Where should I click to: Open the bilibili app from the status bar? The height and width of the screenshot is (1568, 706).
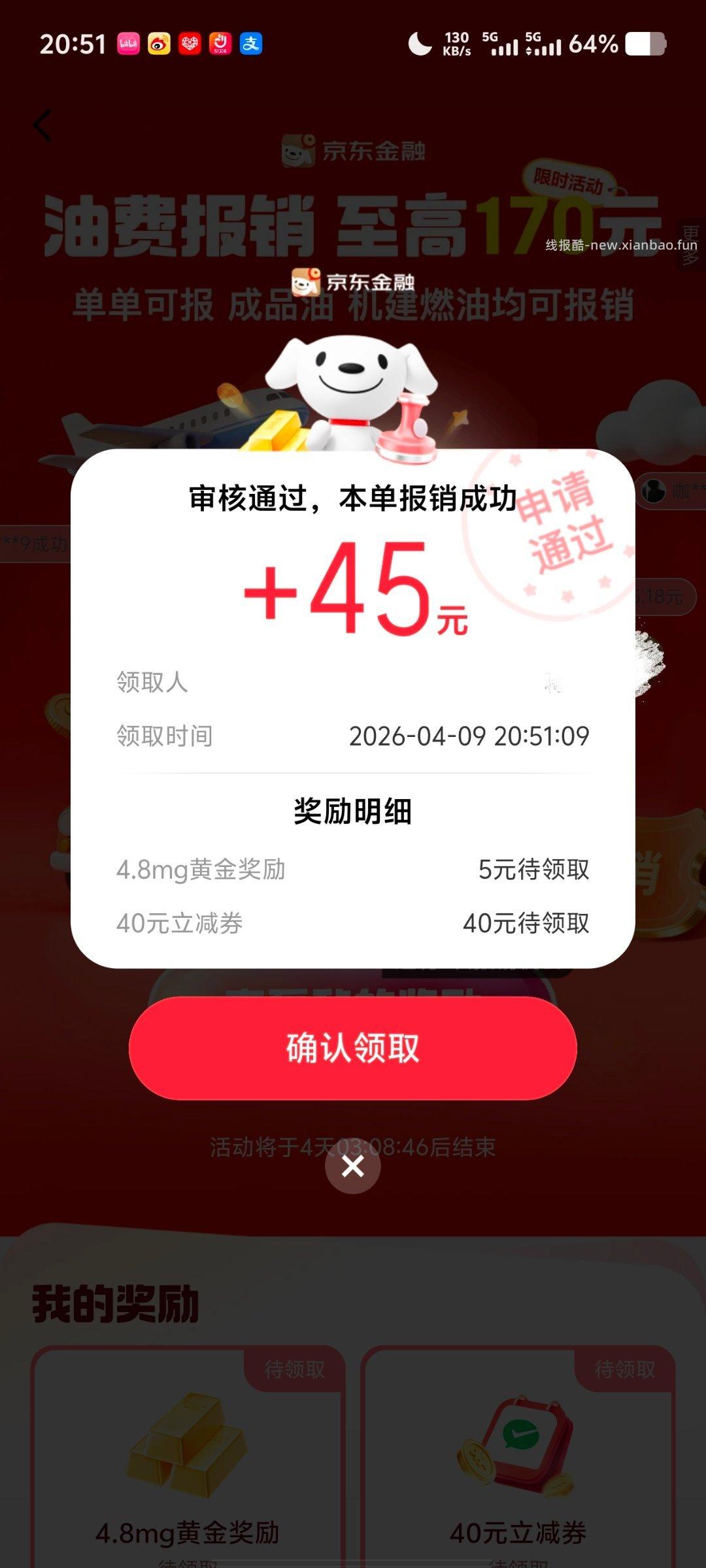[x=128, y=44]
